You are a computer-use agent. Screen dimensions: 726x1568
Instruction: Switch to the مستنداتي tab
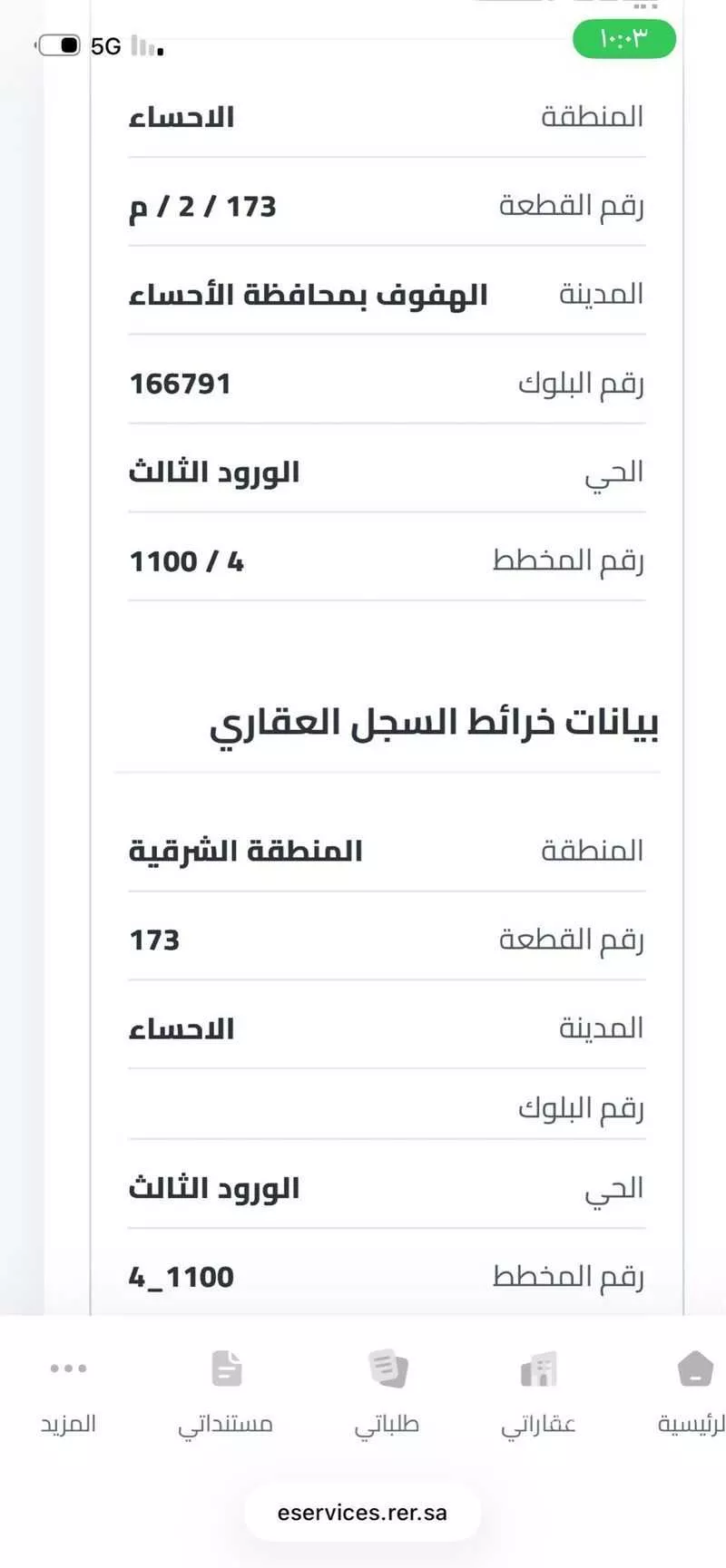(x=227, y=1392)
